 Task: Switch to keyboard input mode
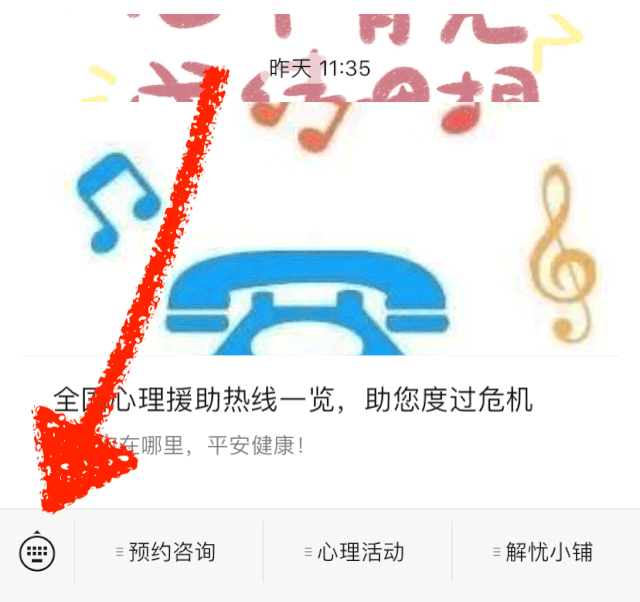coord(36,551)
